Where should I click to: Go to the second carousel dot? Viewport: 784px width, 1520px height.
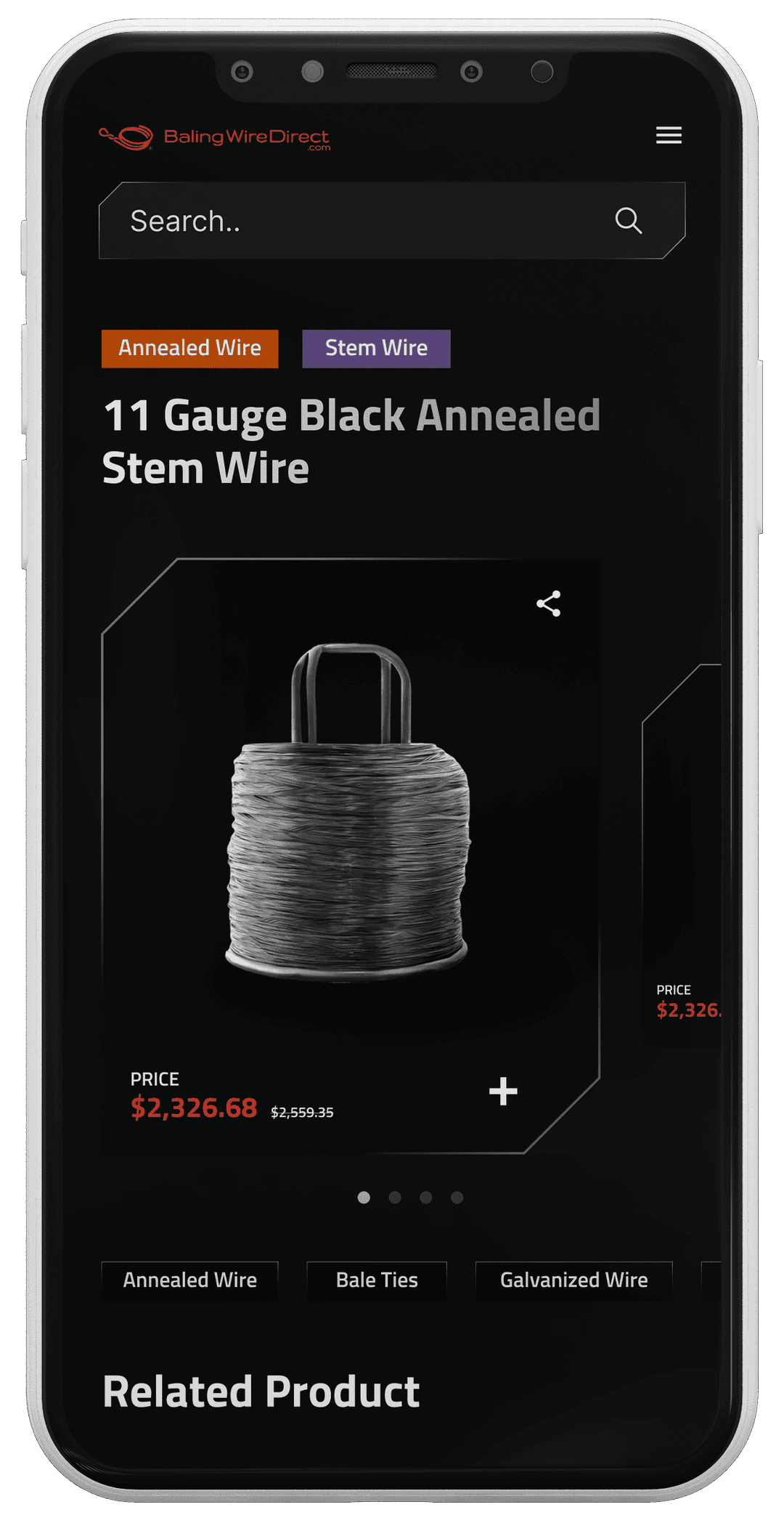395,1198
